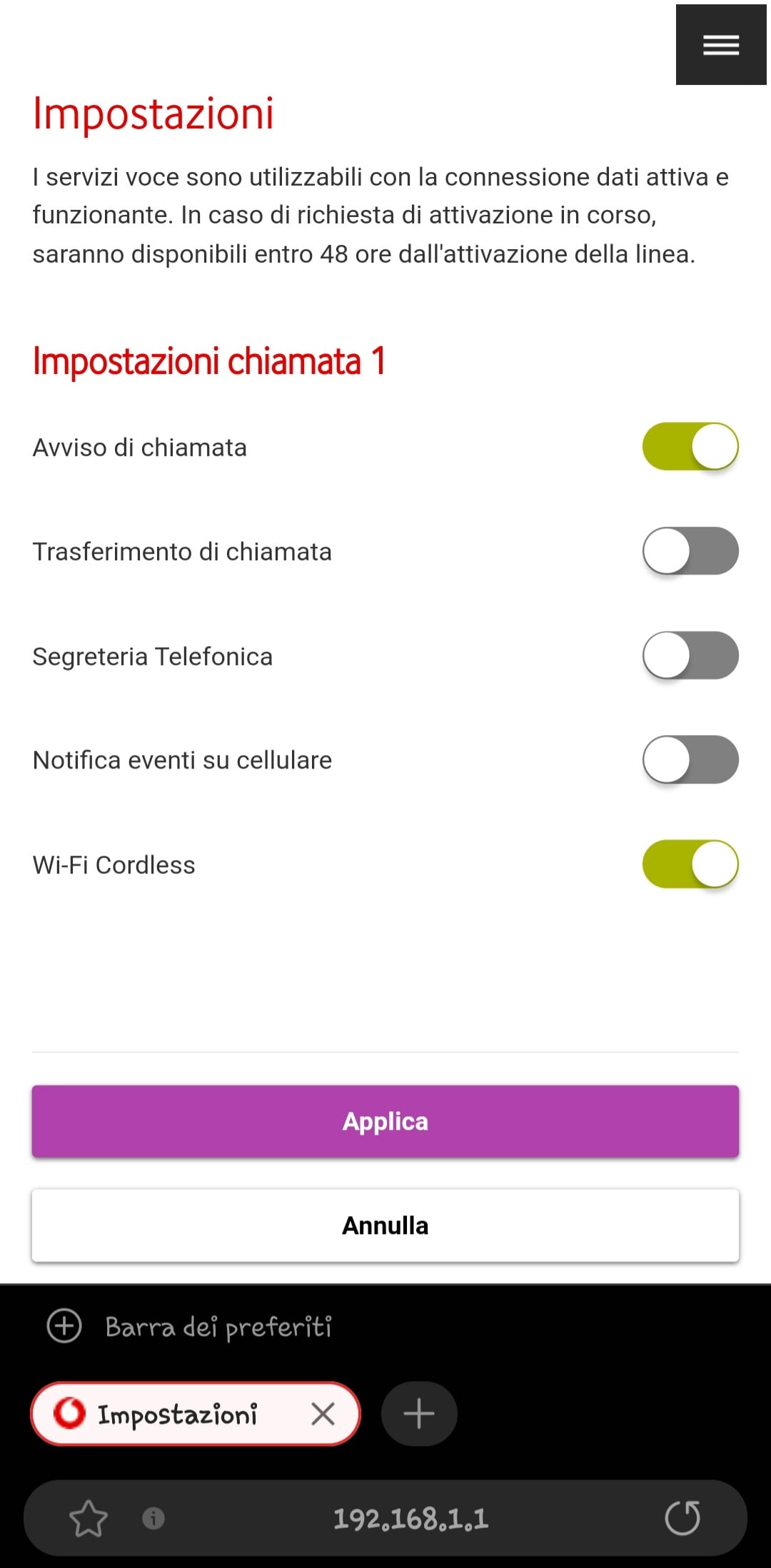Open a new browser tab
Viewport: 771px width, 1568px height.
[419, 1414]
